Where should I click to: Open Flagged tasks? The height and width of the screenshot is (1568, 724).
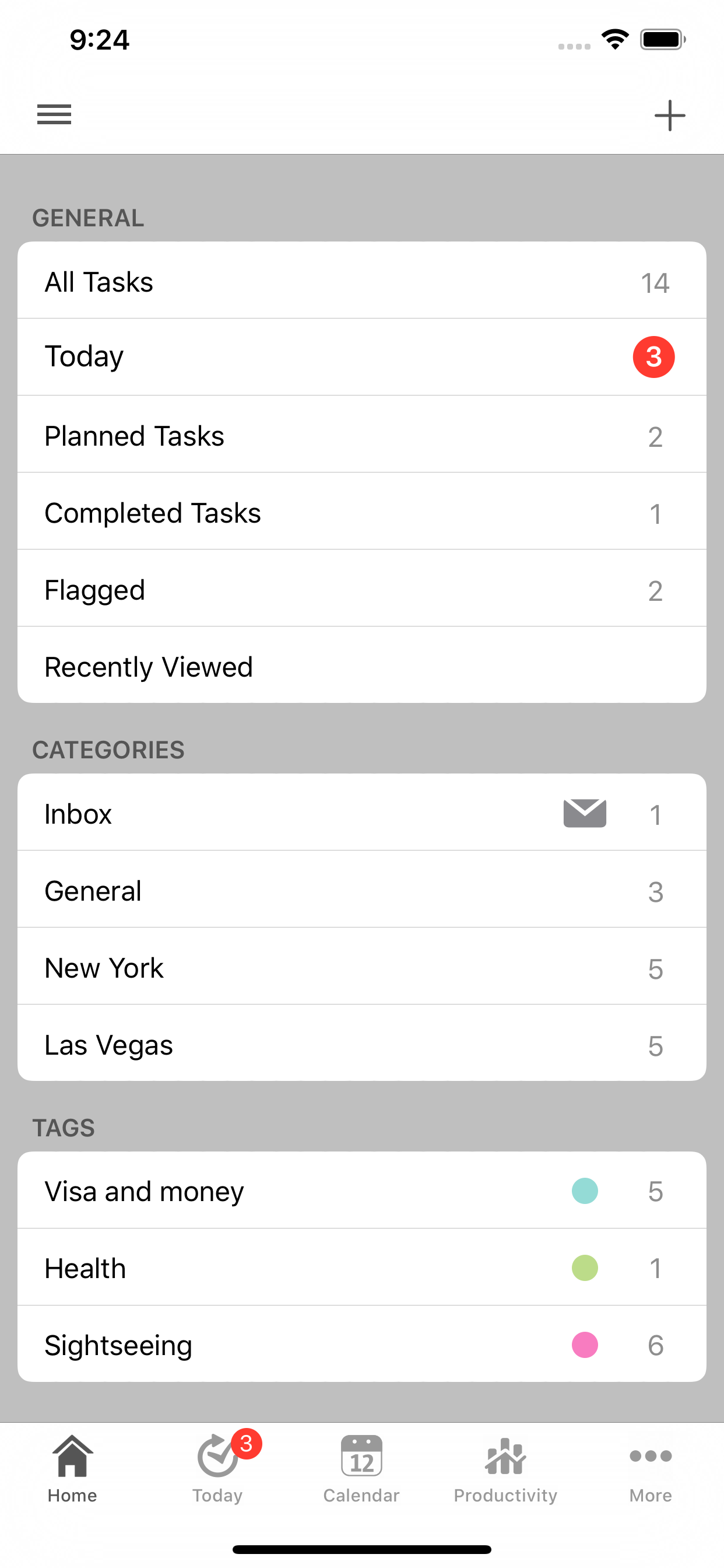coord(361,590)
